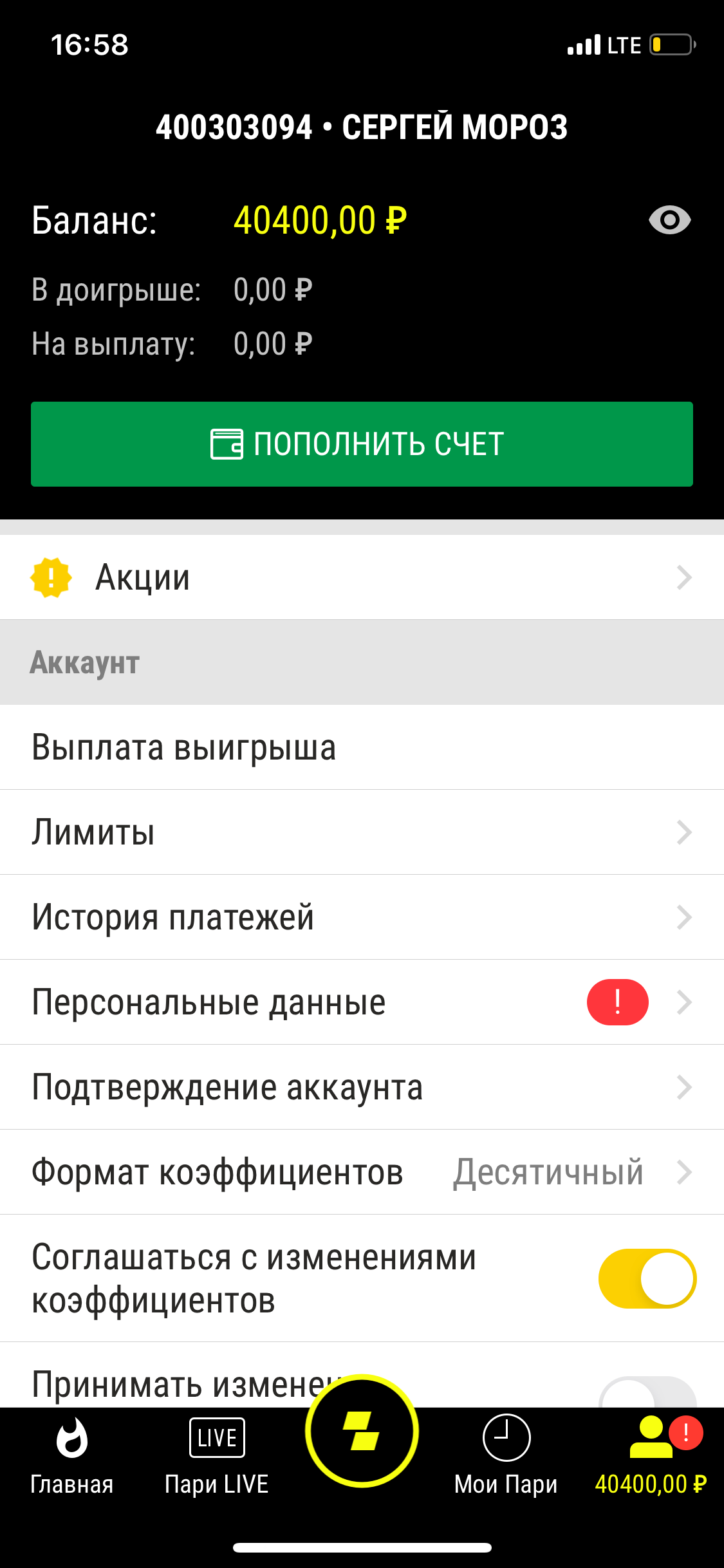Open the Лимиты settings

click(362, 832)
